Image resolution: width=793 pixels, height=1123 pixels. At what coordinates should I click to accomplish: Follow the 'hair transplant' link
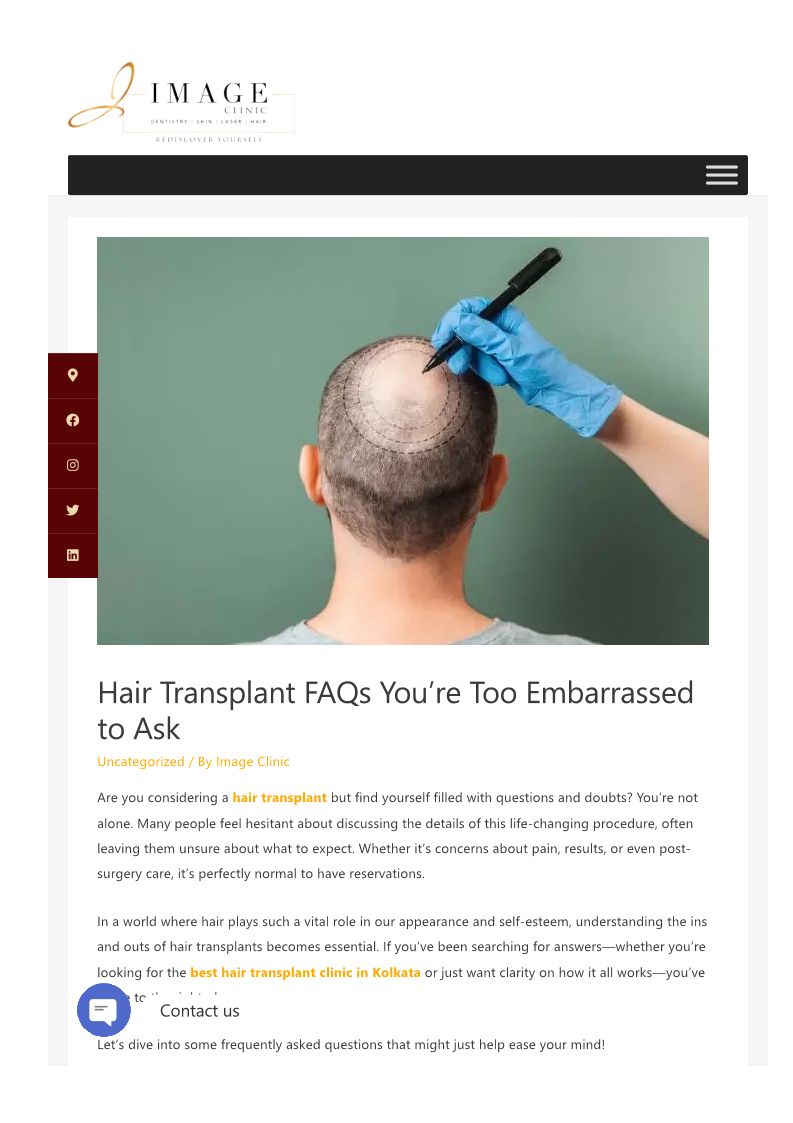(279, 797)
